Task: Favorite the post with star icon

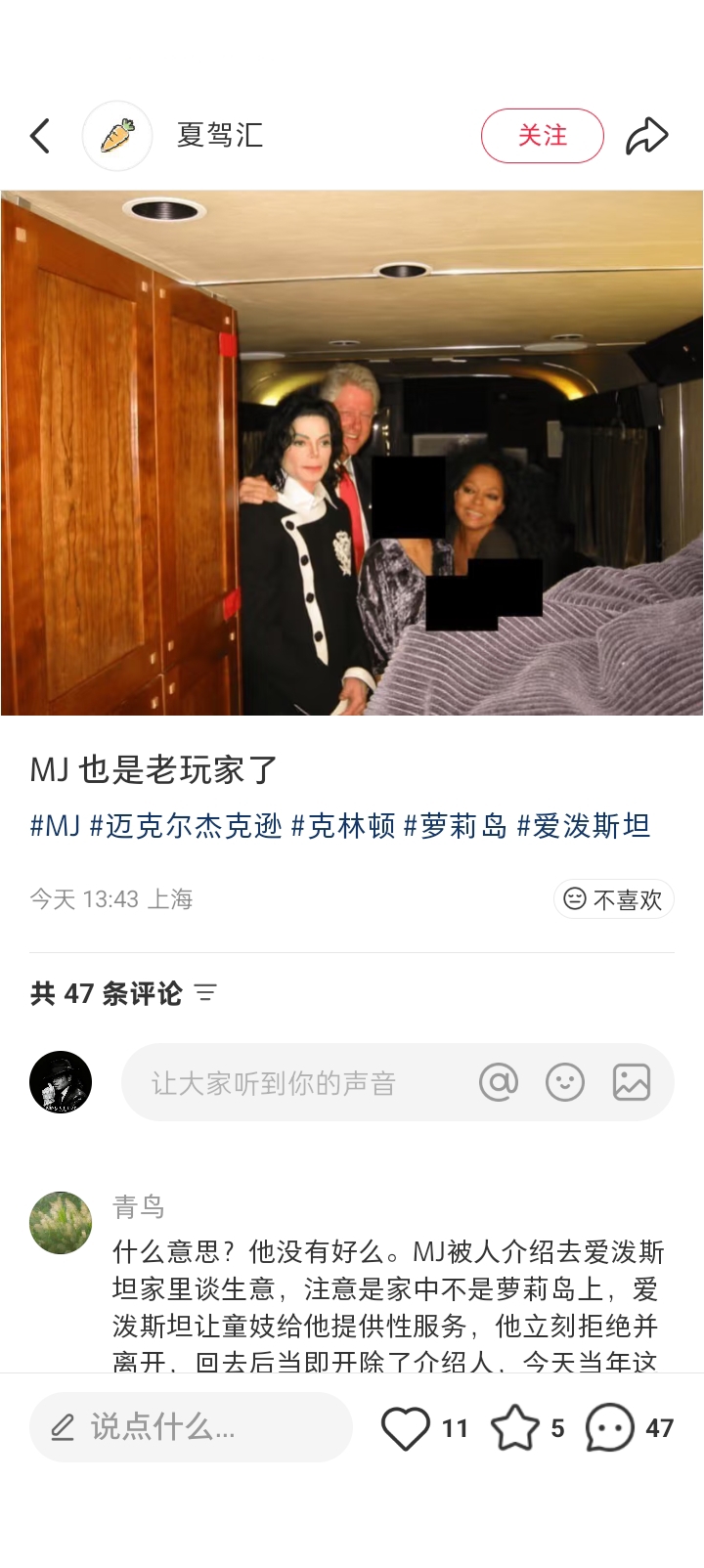Action: [x=514, y=1428]
